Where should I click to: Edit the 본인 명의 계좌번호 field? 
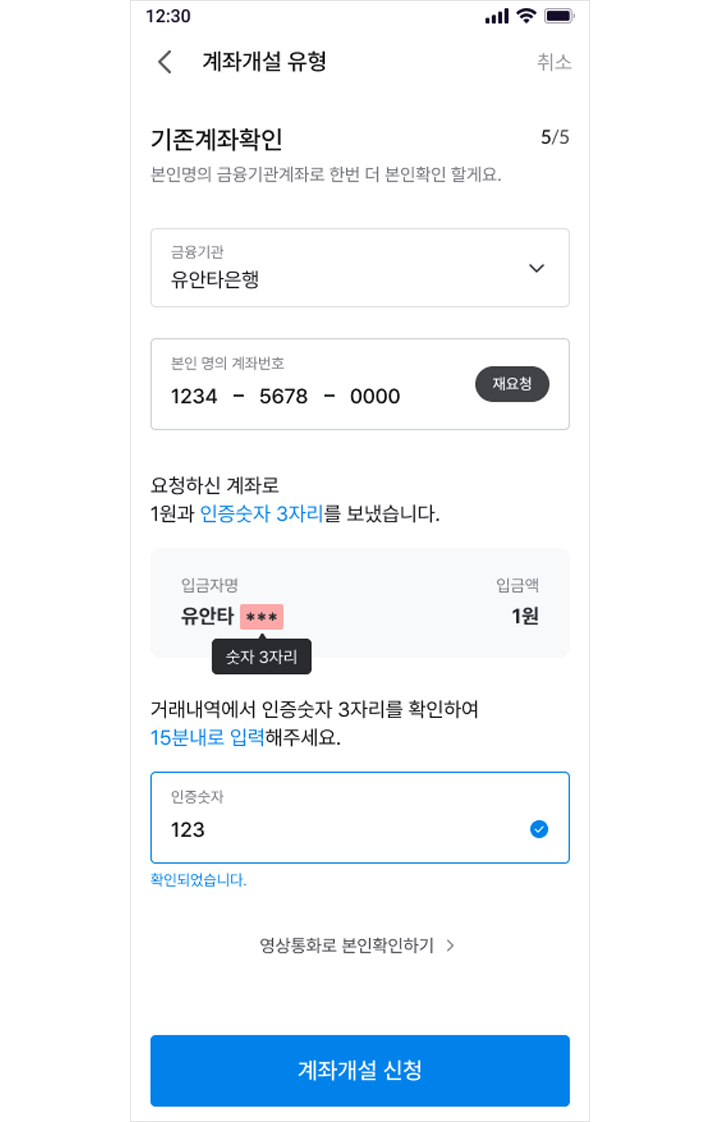(x=300, y=395)
